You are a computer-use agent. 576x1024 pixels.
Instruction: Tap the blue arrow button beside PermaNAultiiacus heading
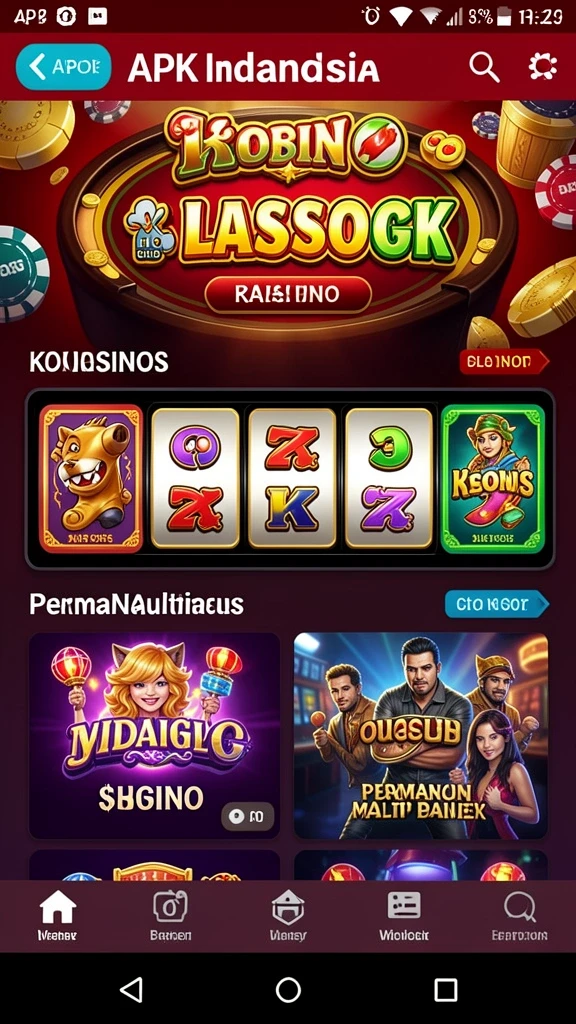pos(496,604)
